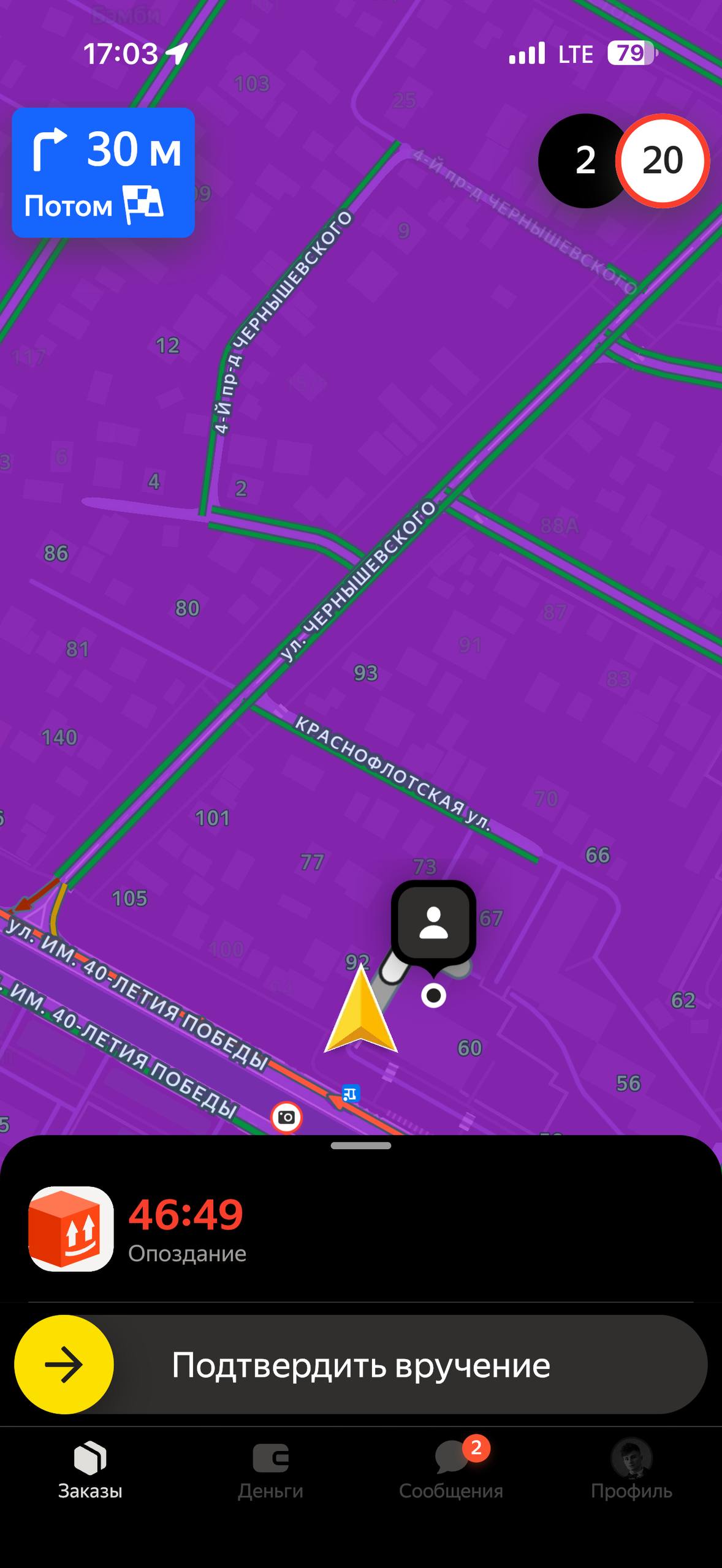Tap the red parcel order icon

point(71,1229)
